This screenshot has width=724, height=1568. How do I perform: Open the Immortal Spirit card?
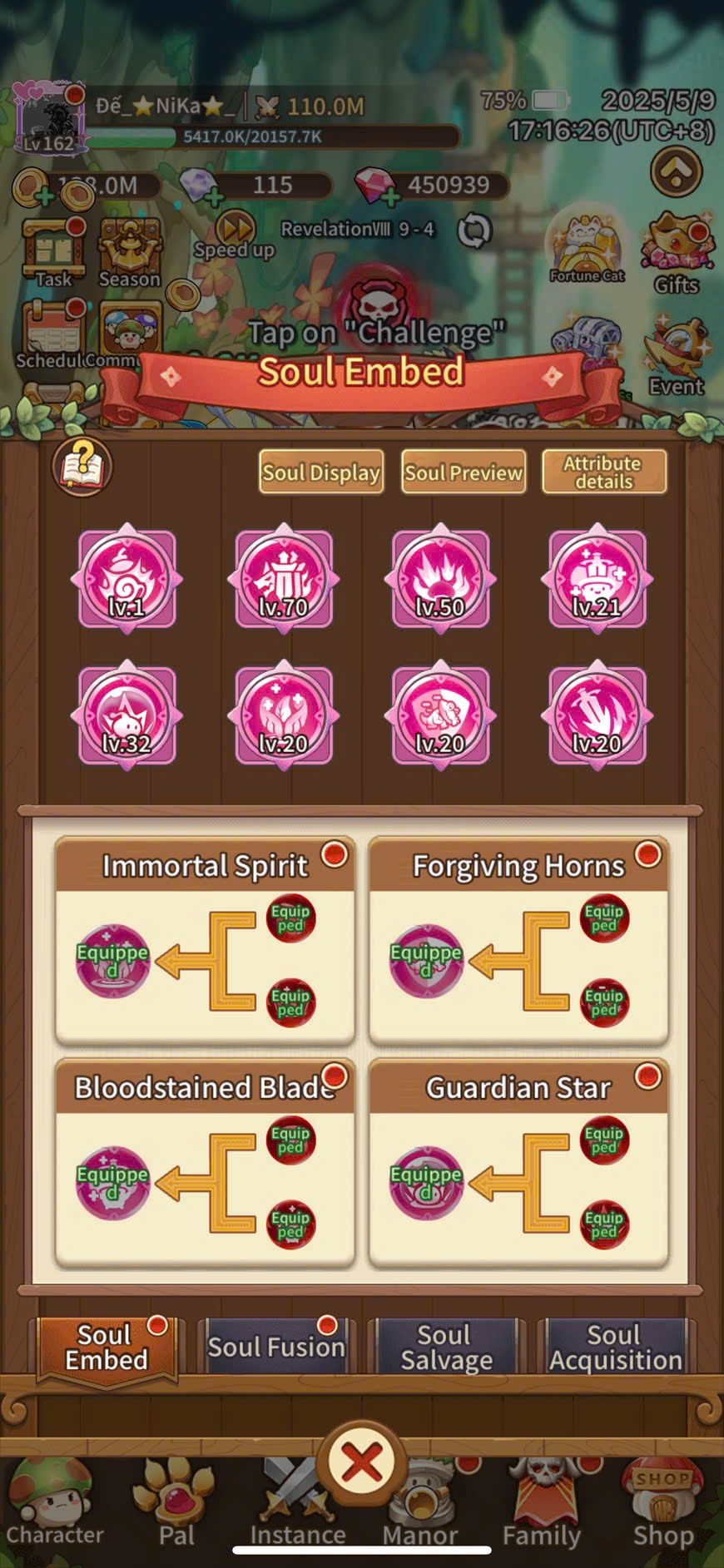coord(205,941)
